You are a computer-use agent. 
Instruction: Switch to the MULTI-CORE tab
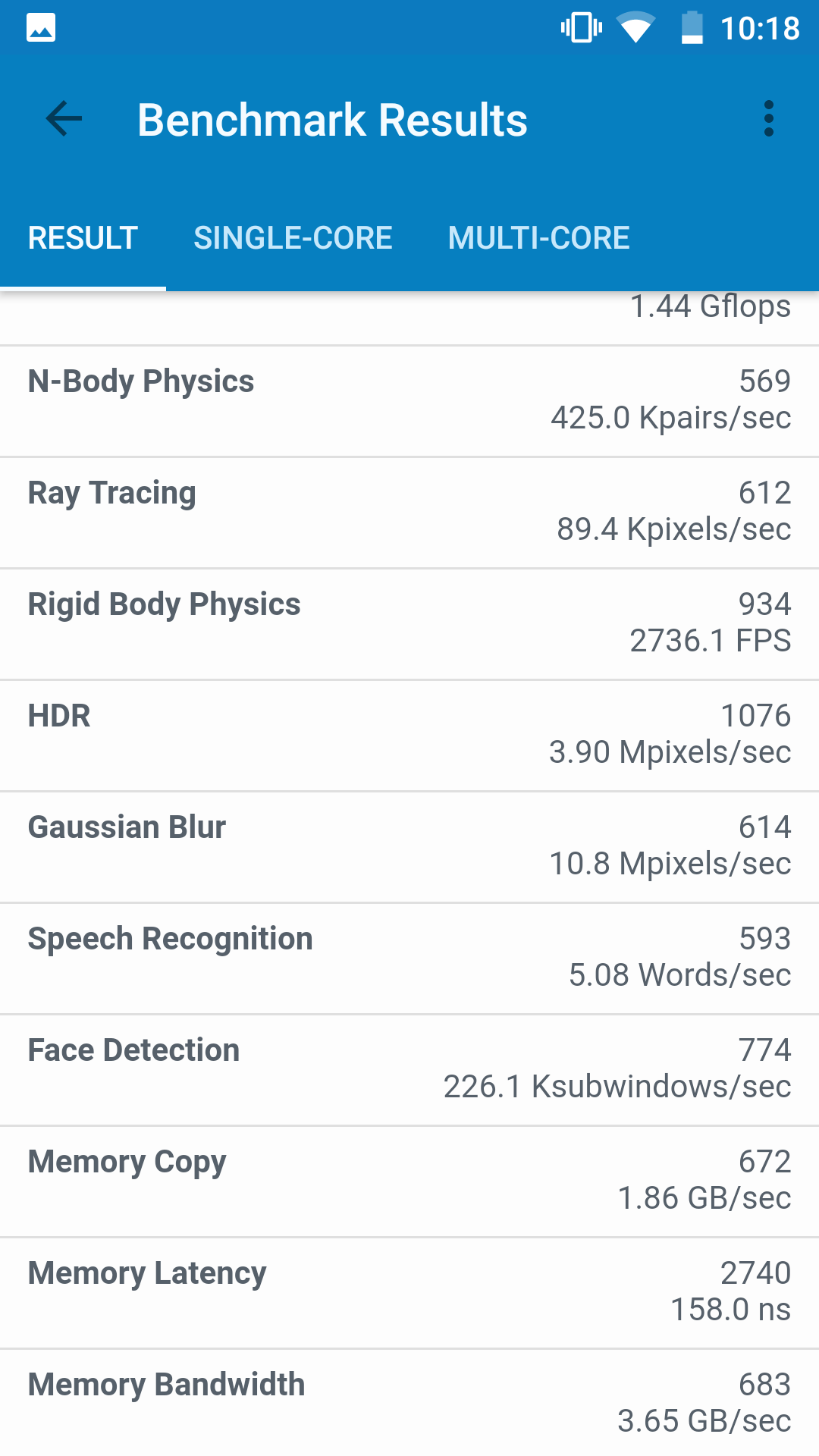[x=538, y=238]
